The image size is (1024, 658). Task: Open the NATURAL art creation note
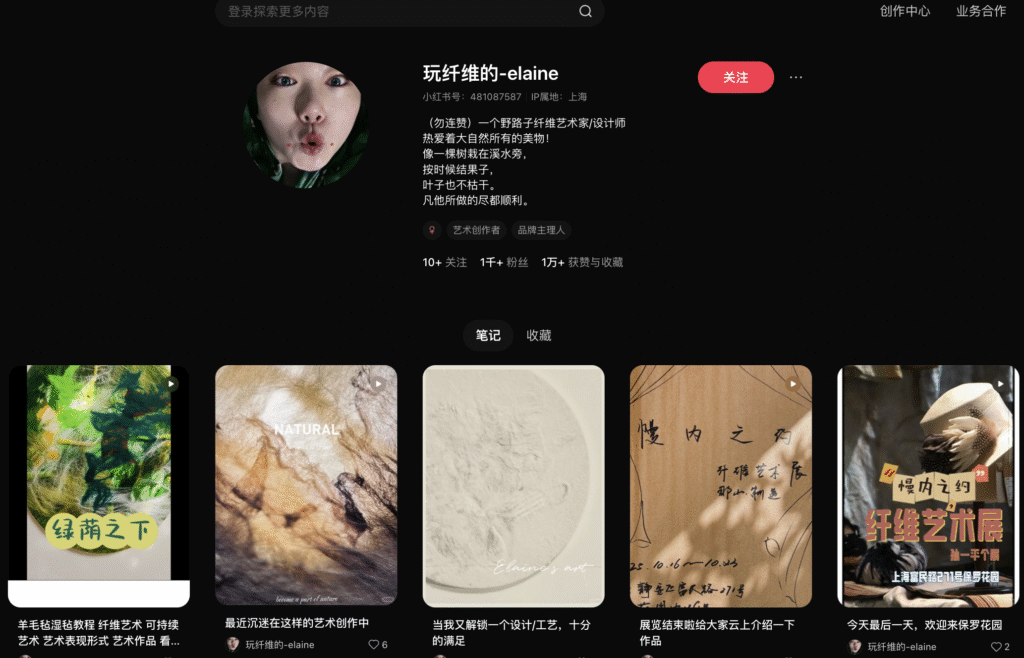point(306,485)
